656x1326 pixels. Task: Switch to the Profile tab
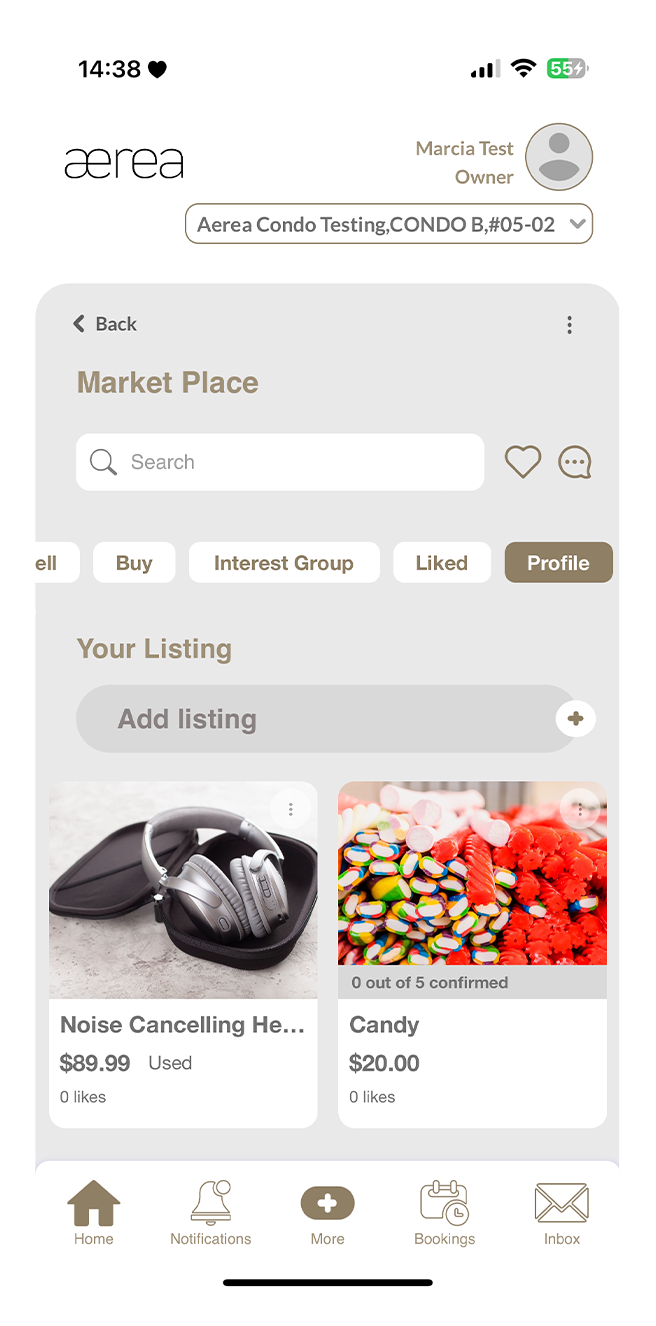pos(558,563)
